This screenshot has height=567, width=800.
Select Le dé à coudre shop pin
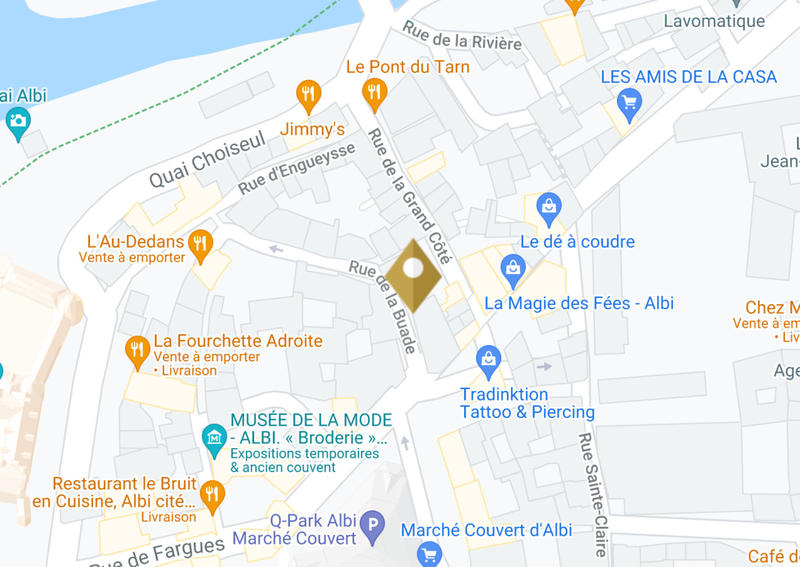[x=548, y=208]
